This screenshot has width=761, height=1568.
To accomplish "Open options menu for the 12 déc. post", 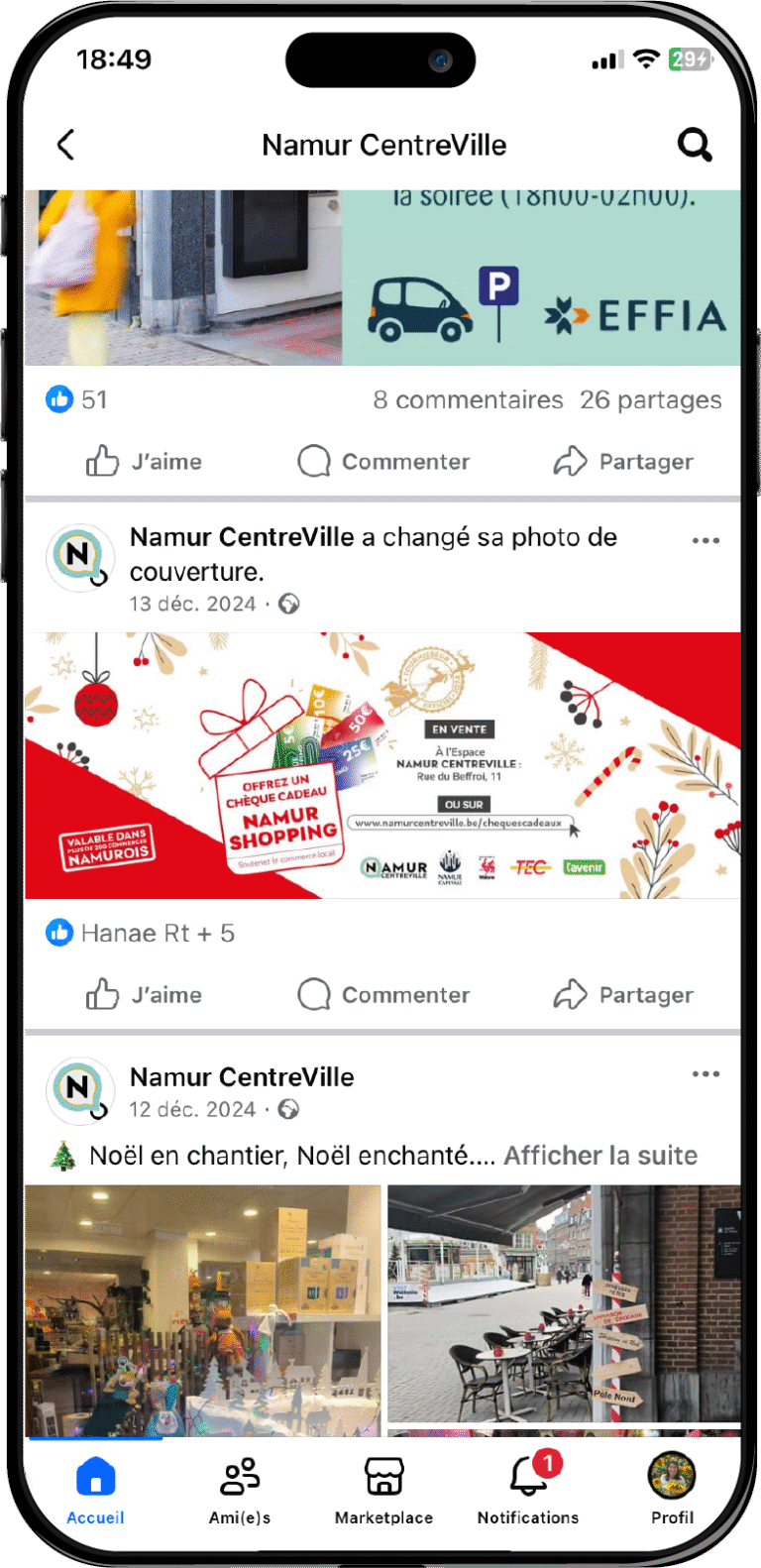I will [706, 1073].
